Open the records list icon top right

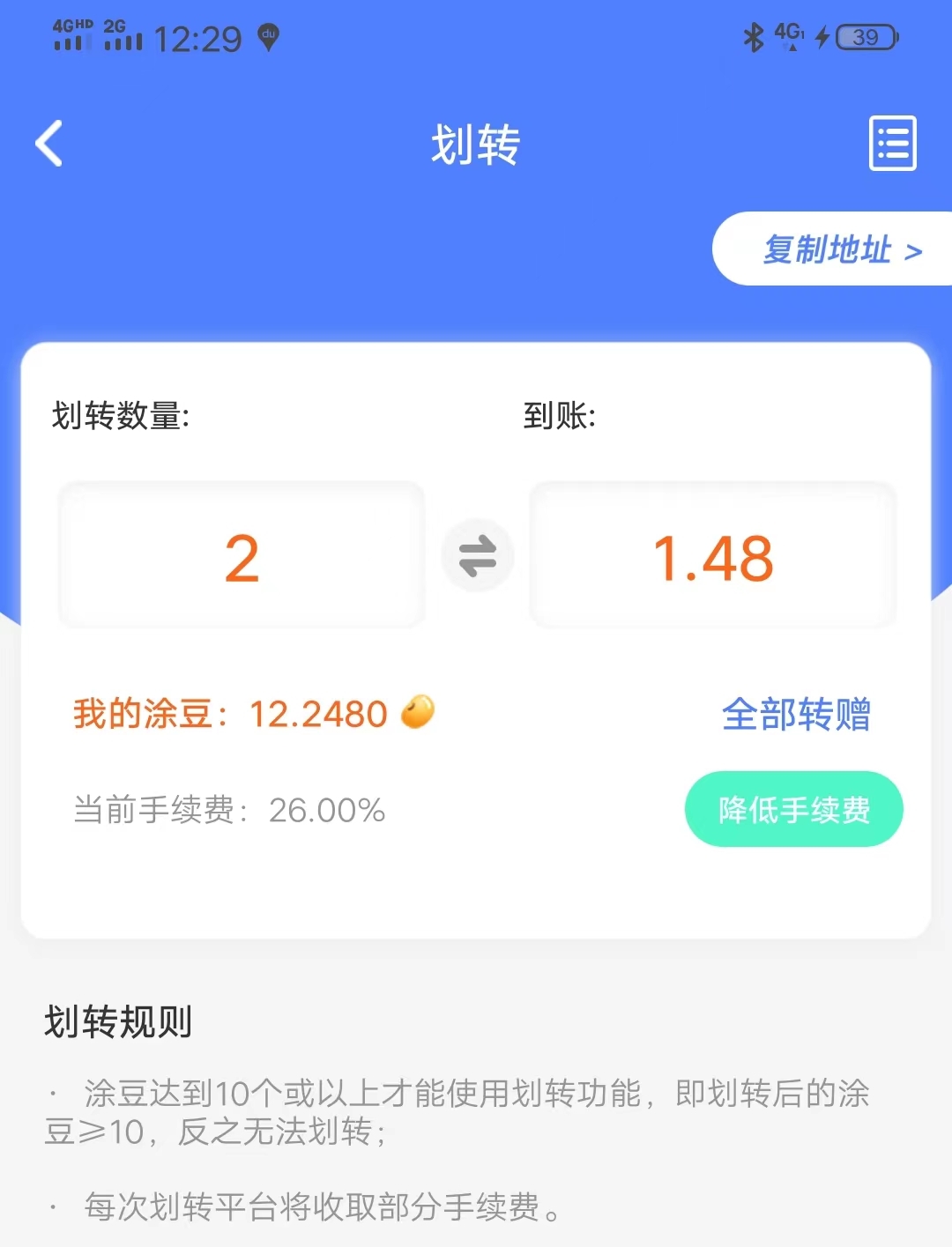click(x=892, y=144)
